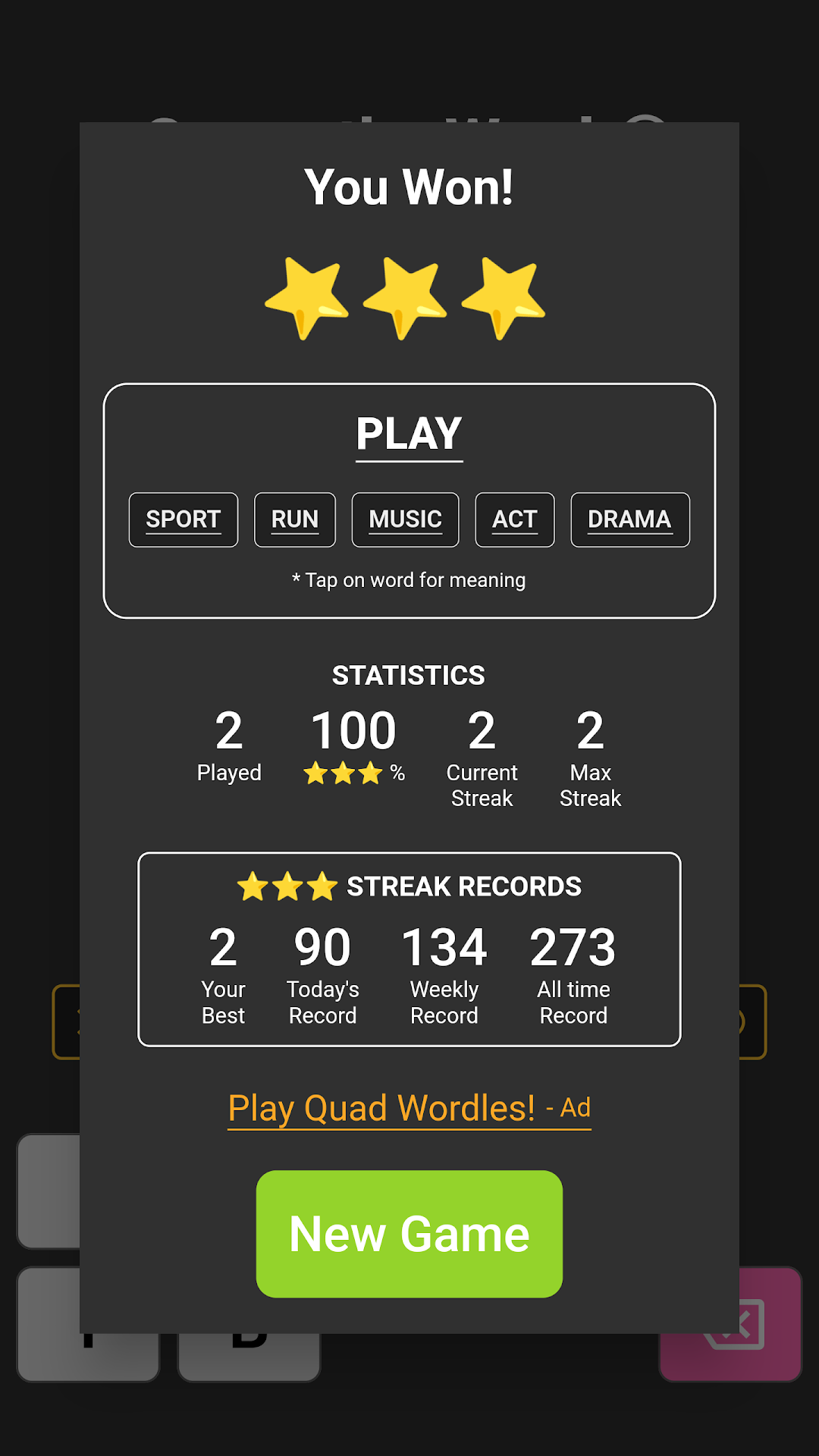Image resolution: width=819 pixels, height=1456 pixels.
Task: Open the Play Quad Wordles ad link
Action: coord(409,1109)
